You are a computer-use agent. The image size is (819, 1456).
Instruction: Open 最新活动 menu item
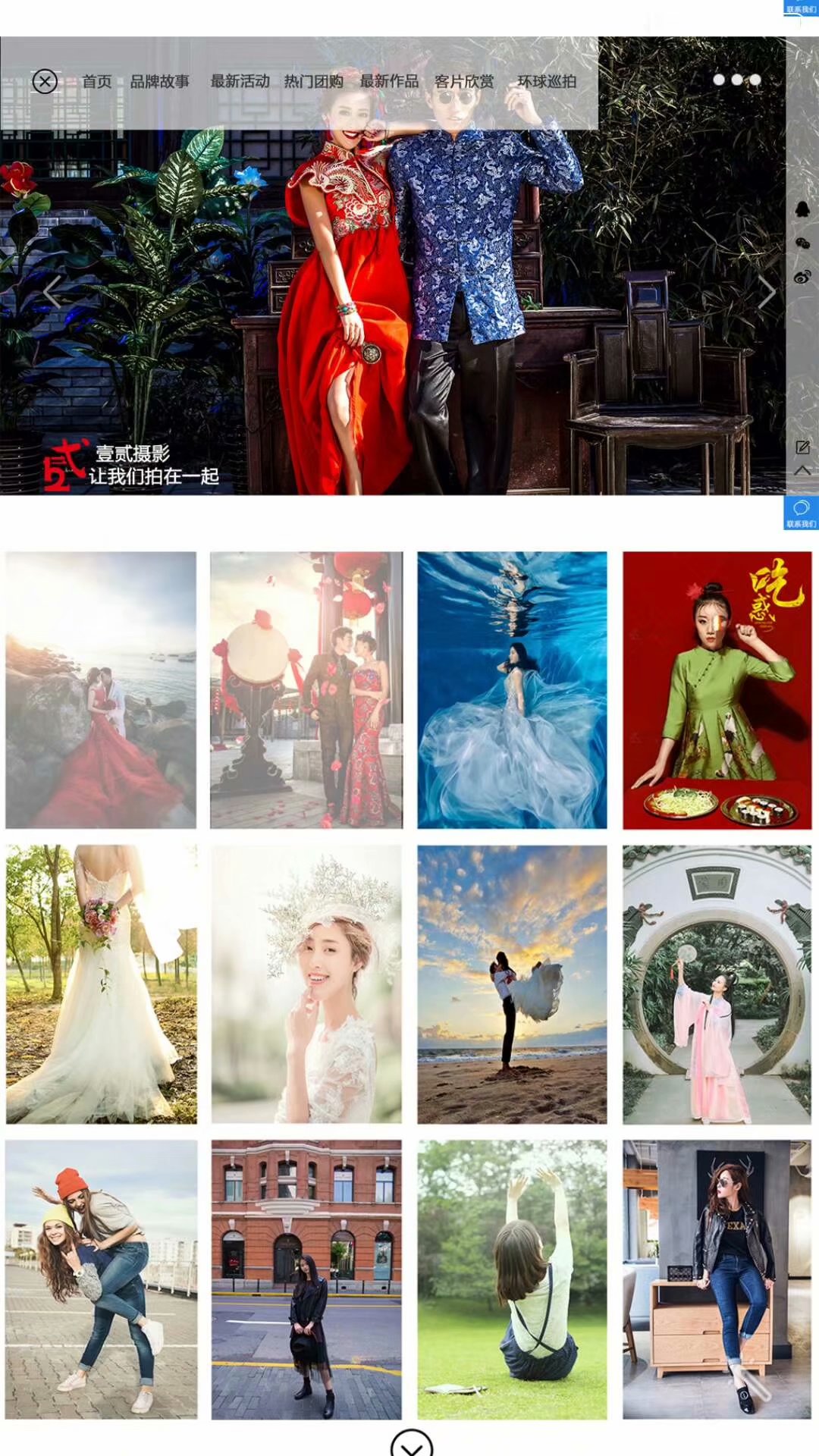[x=240, y=81]
